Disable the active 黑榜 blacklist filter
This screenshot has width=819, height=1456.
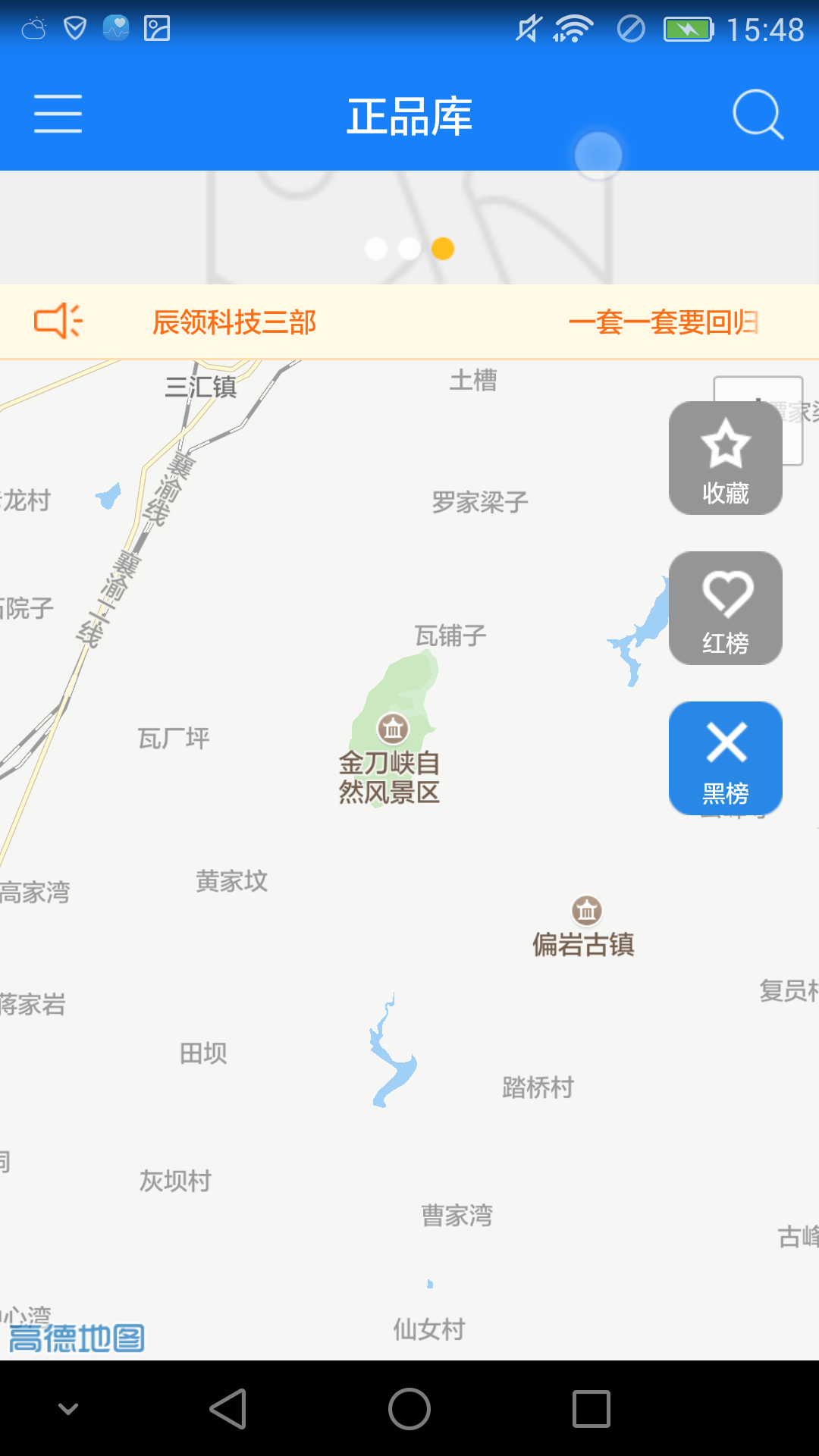[725, 757]
